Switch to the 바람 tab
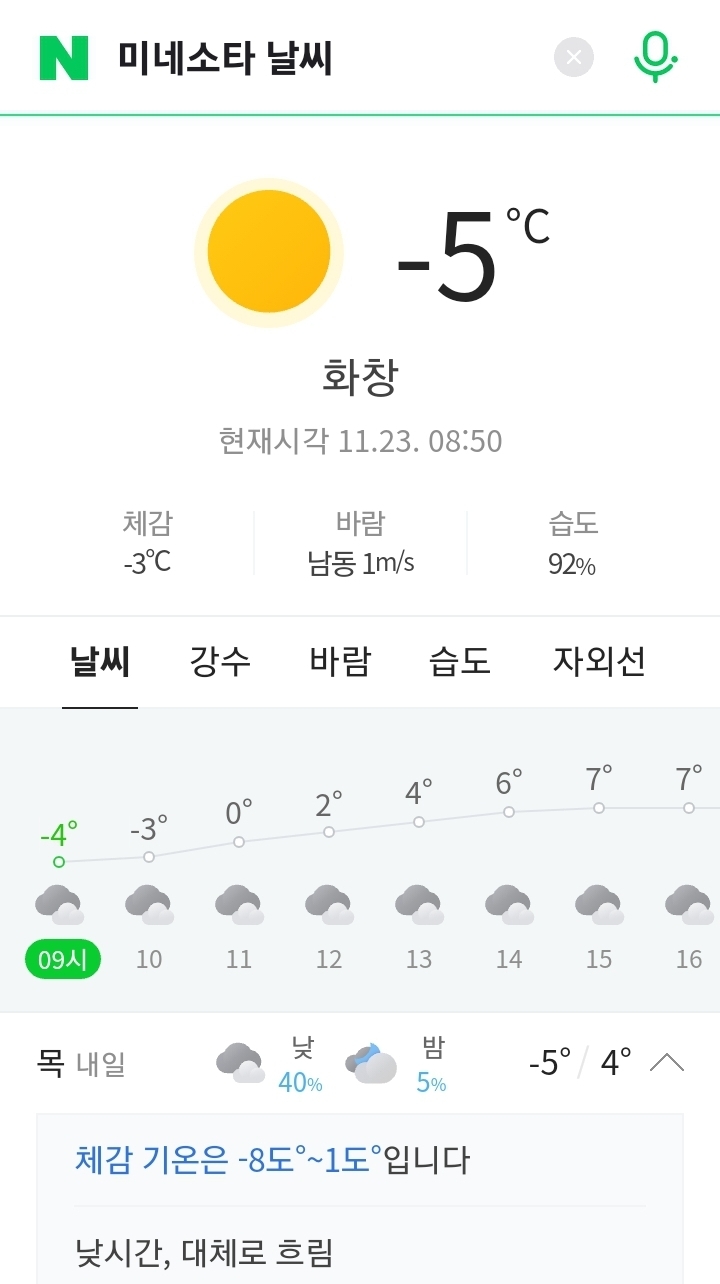This screenshot has width=720, height=1284. tap(340, 662)
